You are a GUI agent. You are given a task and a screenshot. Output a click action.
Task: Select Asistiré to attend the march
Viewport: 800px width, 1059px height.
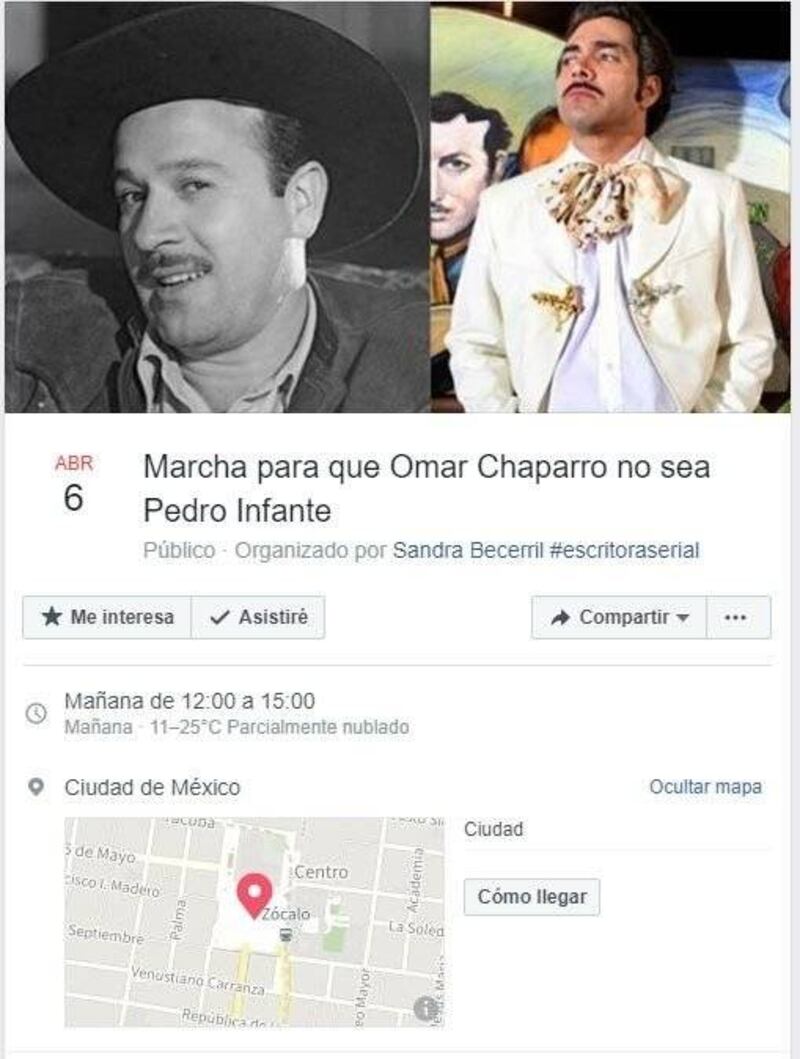coord(258,617)
